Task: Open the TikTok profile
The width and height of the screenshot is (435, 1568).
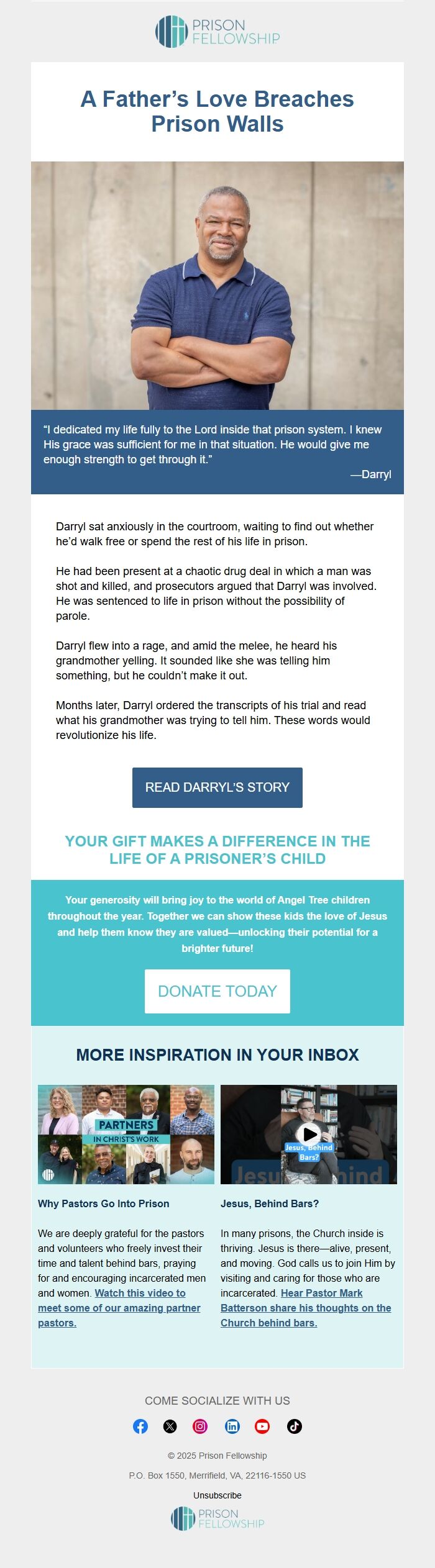Action: 295,1426
